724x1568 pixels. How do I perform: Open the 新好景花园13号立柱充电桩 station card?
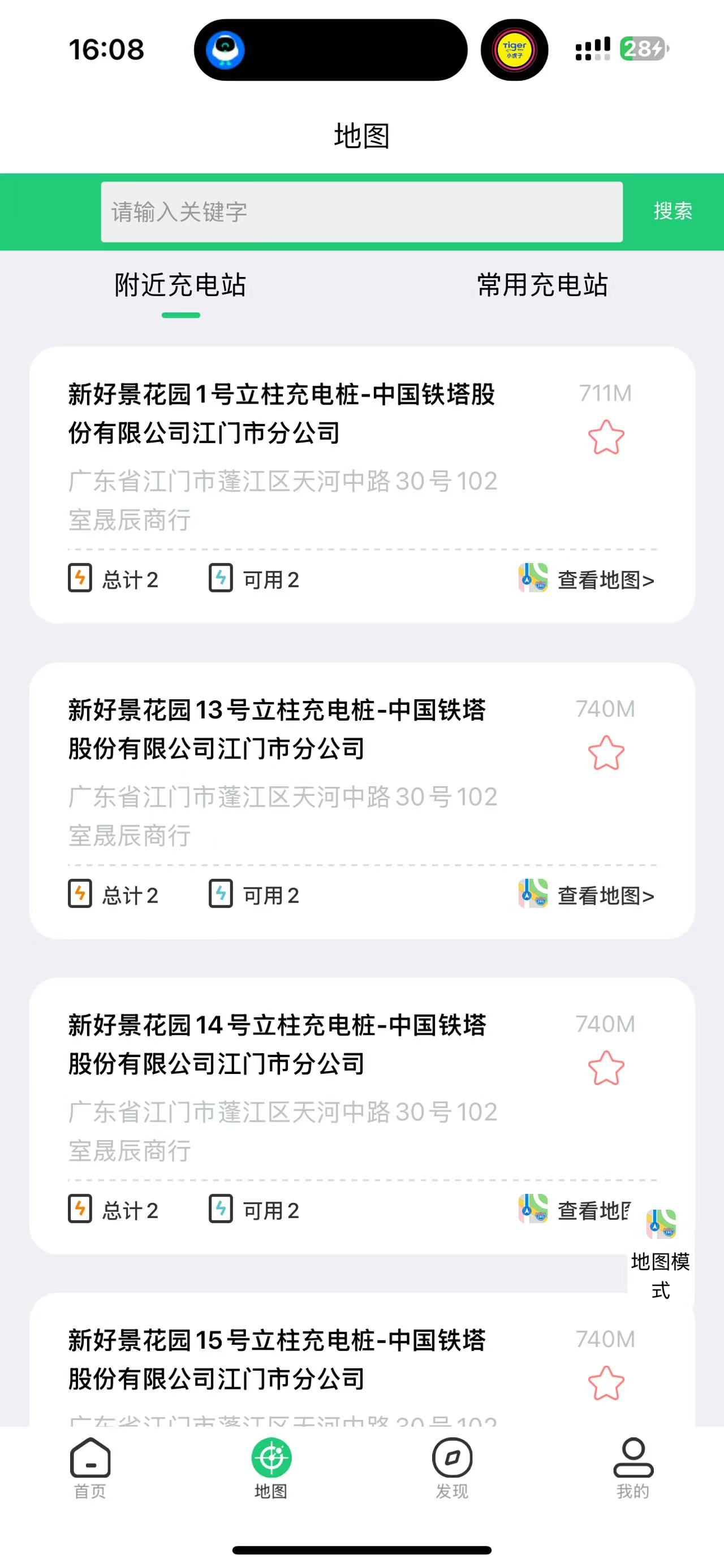(277, 729)
